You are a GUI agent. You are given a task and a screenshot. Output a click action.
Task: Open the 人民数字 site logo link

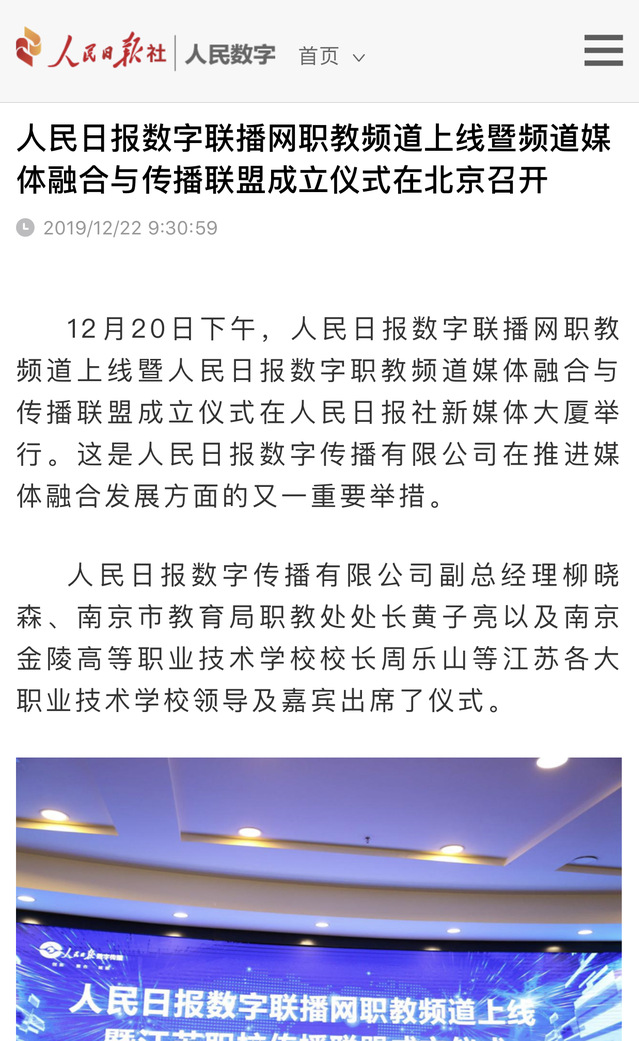pos(146,51)
